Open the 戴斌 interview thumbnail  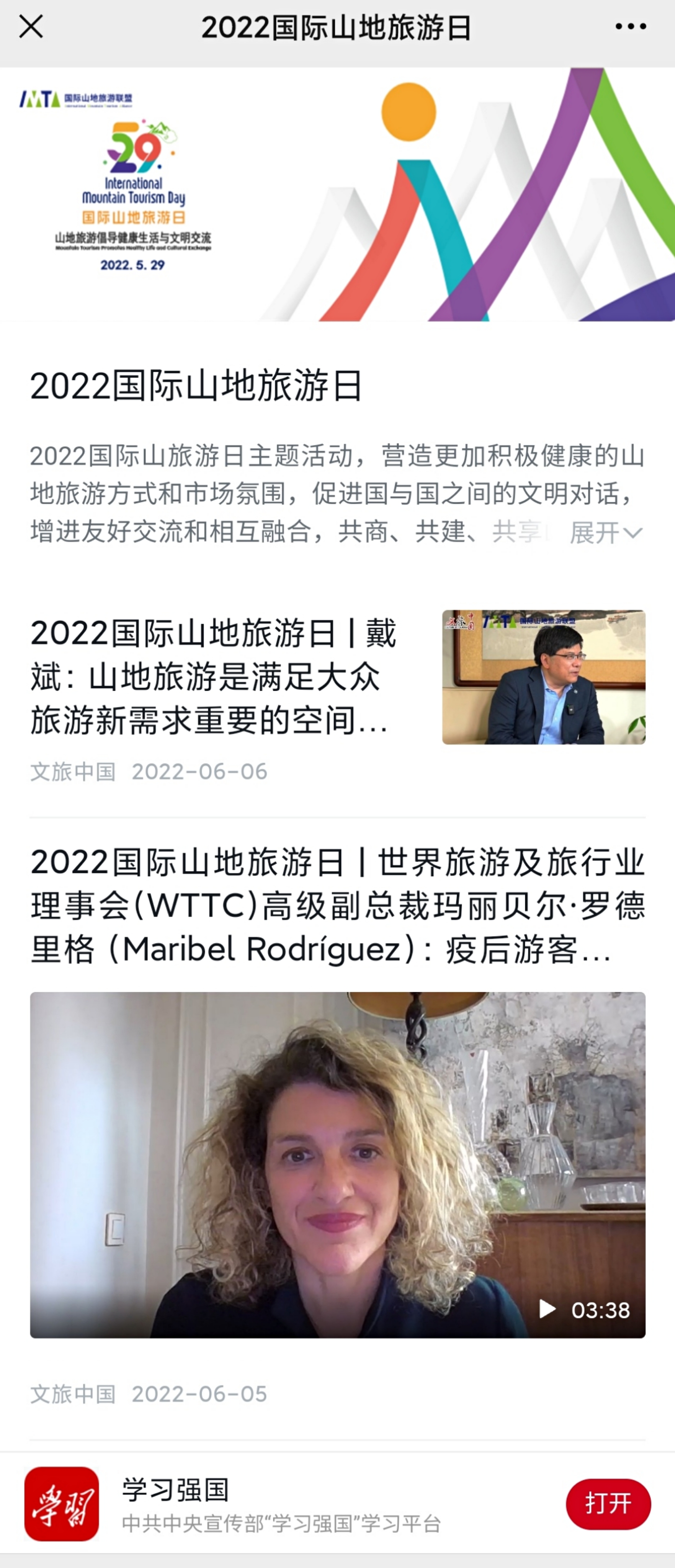tap(544, 677)
